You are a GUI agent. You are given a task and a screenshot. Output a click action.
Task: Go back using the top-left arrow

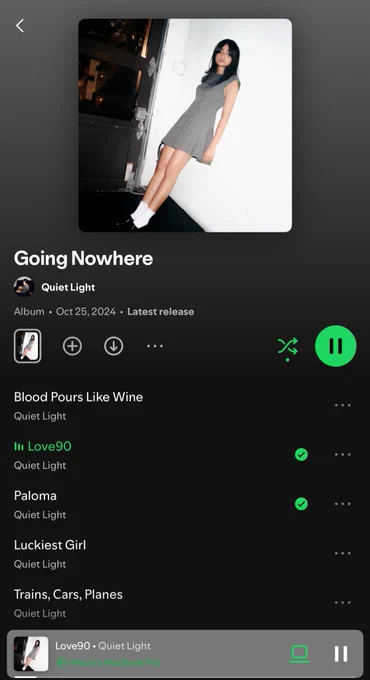20,26
